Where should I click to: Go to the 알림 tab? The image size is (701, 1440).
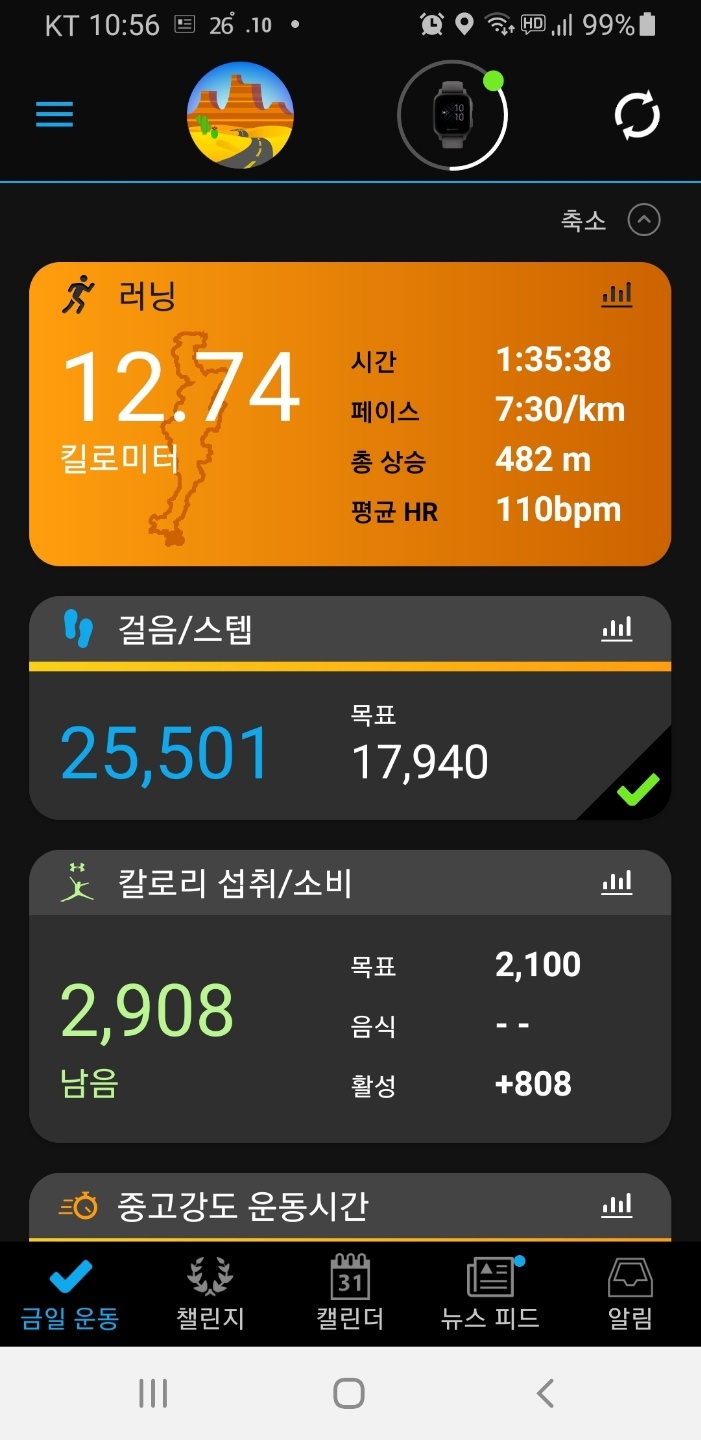630,1293
